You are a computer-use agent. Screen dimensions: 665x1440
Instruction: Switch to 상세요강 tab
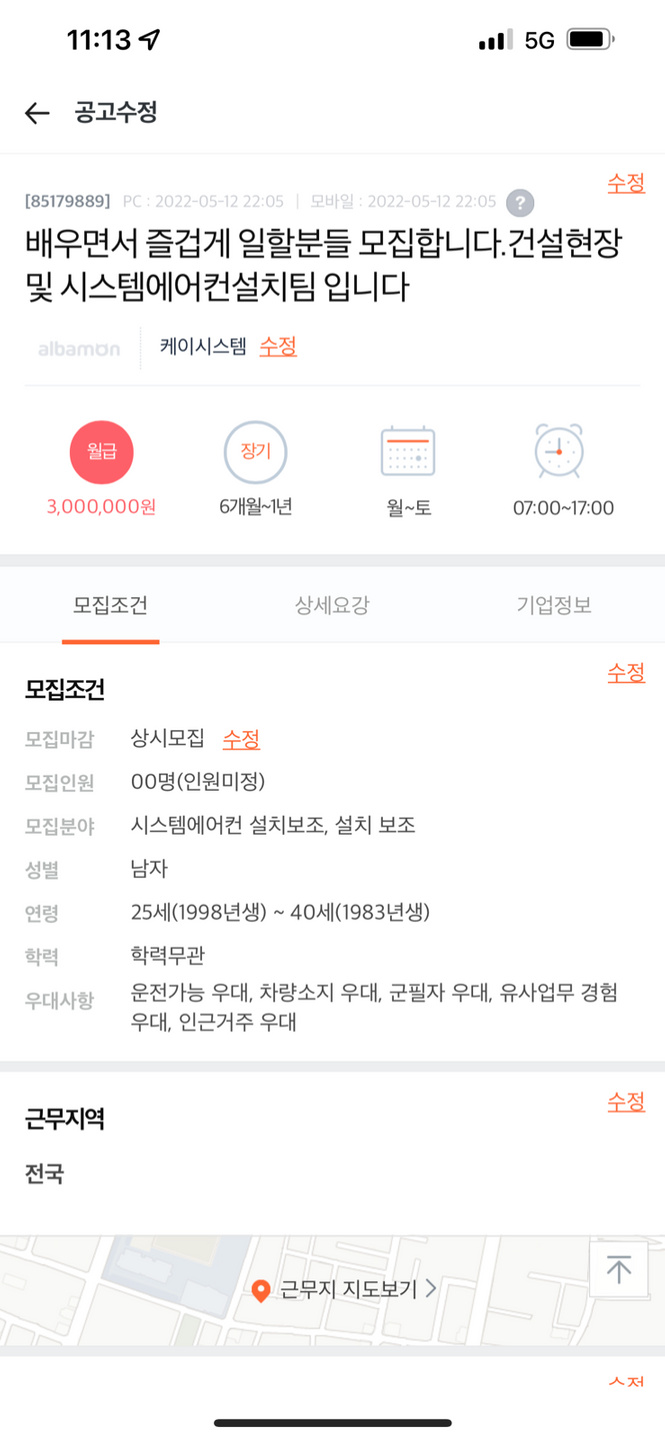click(x=332, y=605)
